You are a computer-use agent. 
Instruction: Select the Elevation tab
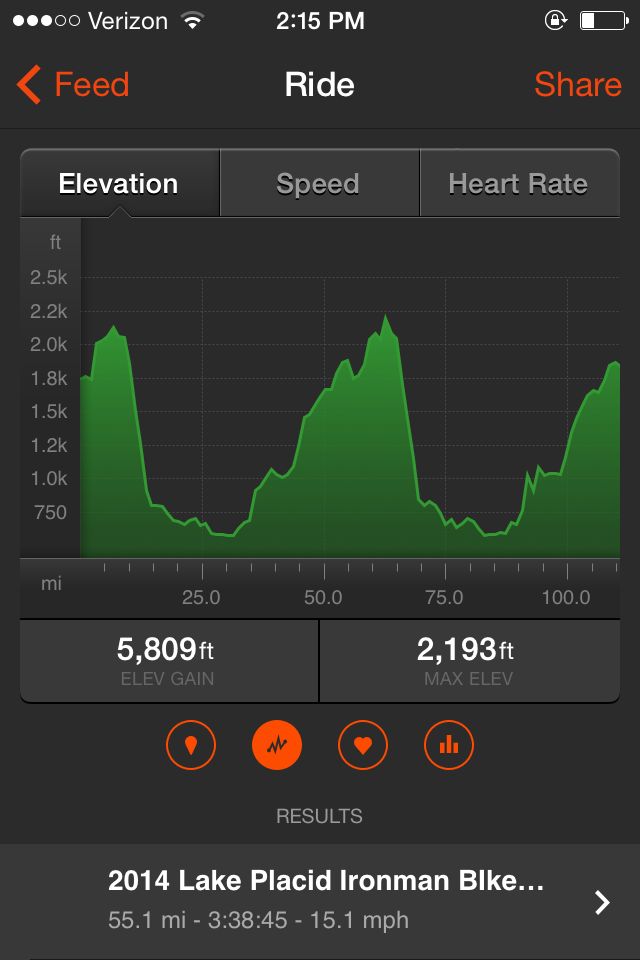(119, 184)
